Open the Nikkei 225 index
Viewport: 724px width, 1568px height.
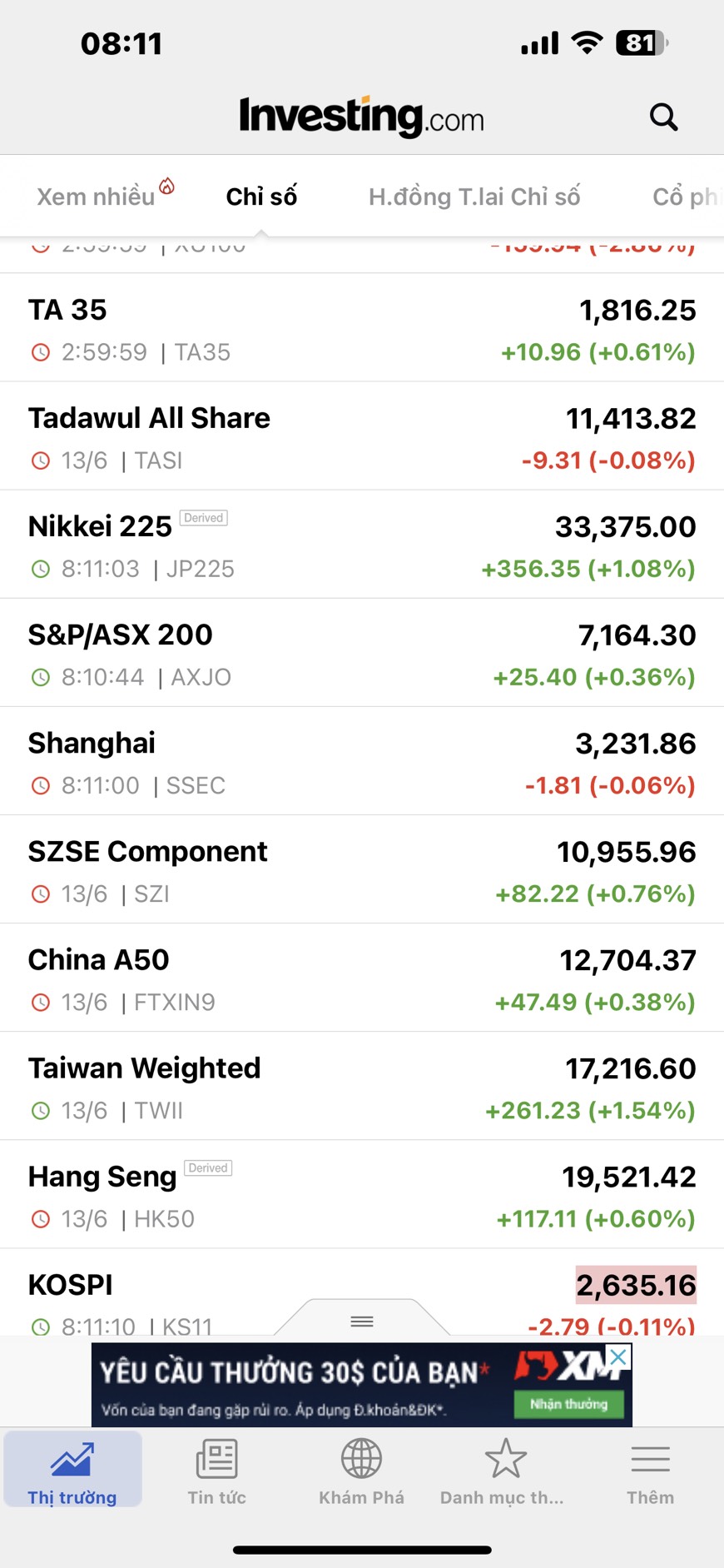(362, 545)
